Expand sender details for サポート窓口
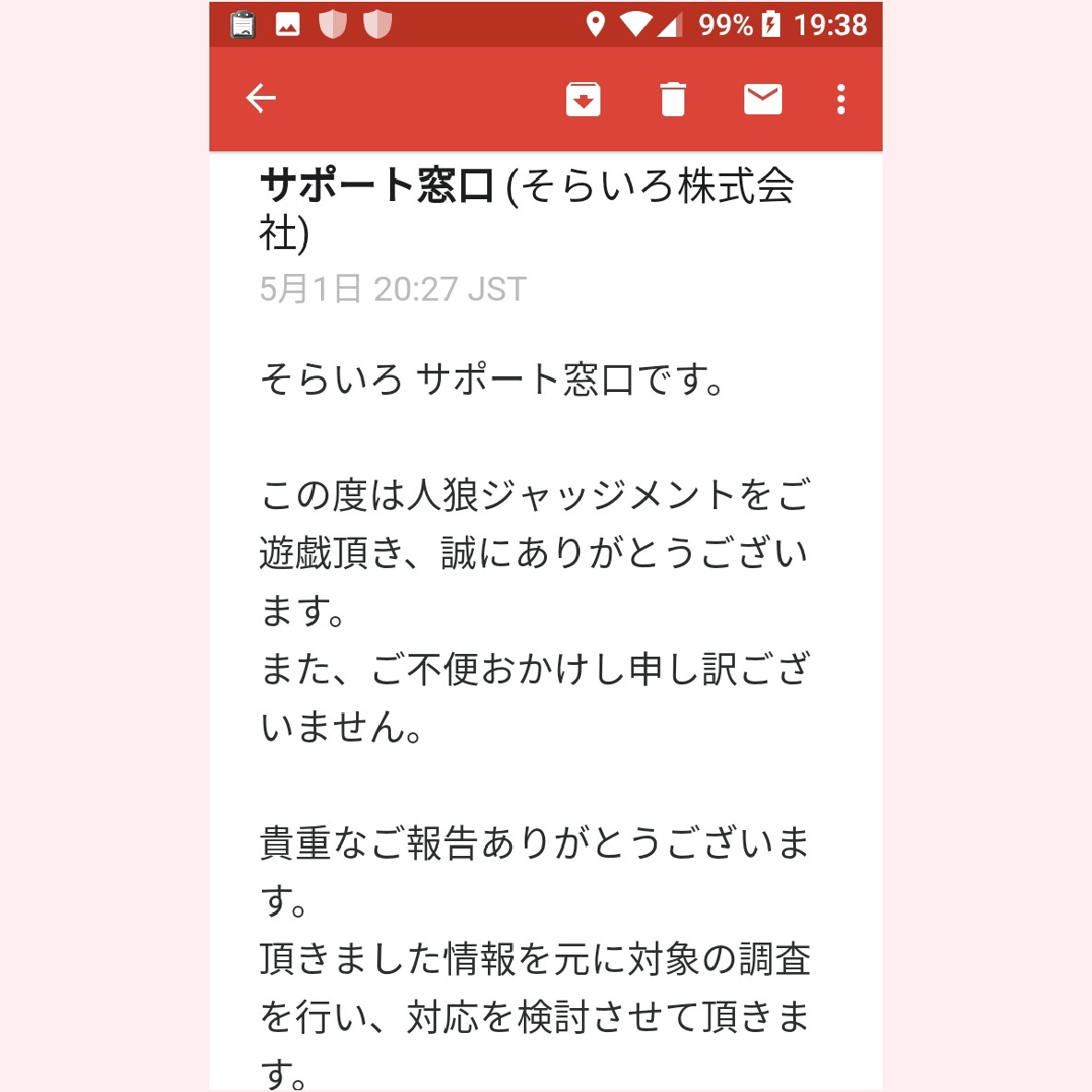The width and height of the screenshot is (1092, 1092). (378, 186)
